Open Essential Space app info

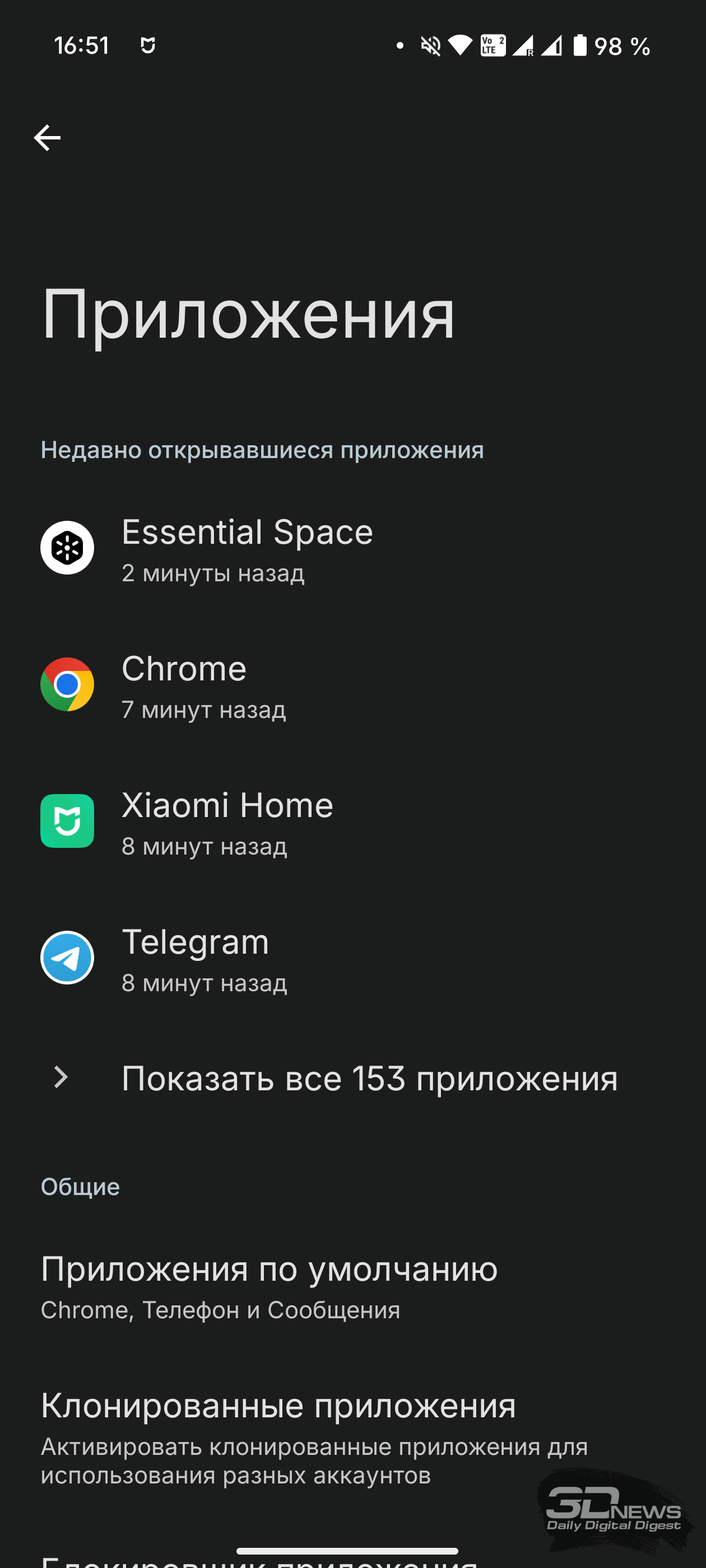click(352, 548)
